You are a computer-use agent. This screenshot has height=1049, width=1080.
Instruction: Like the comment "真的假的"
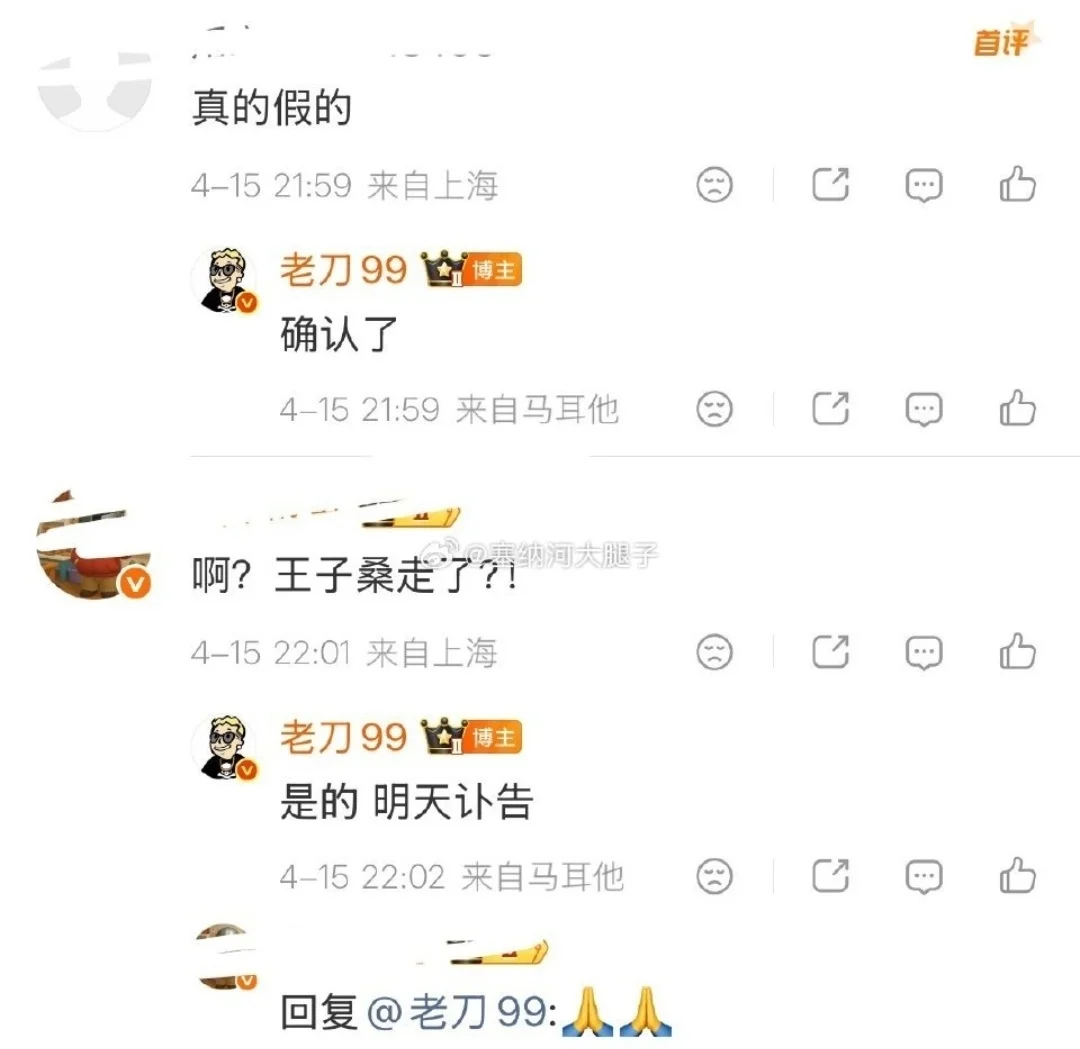[1017, 185]
